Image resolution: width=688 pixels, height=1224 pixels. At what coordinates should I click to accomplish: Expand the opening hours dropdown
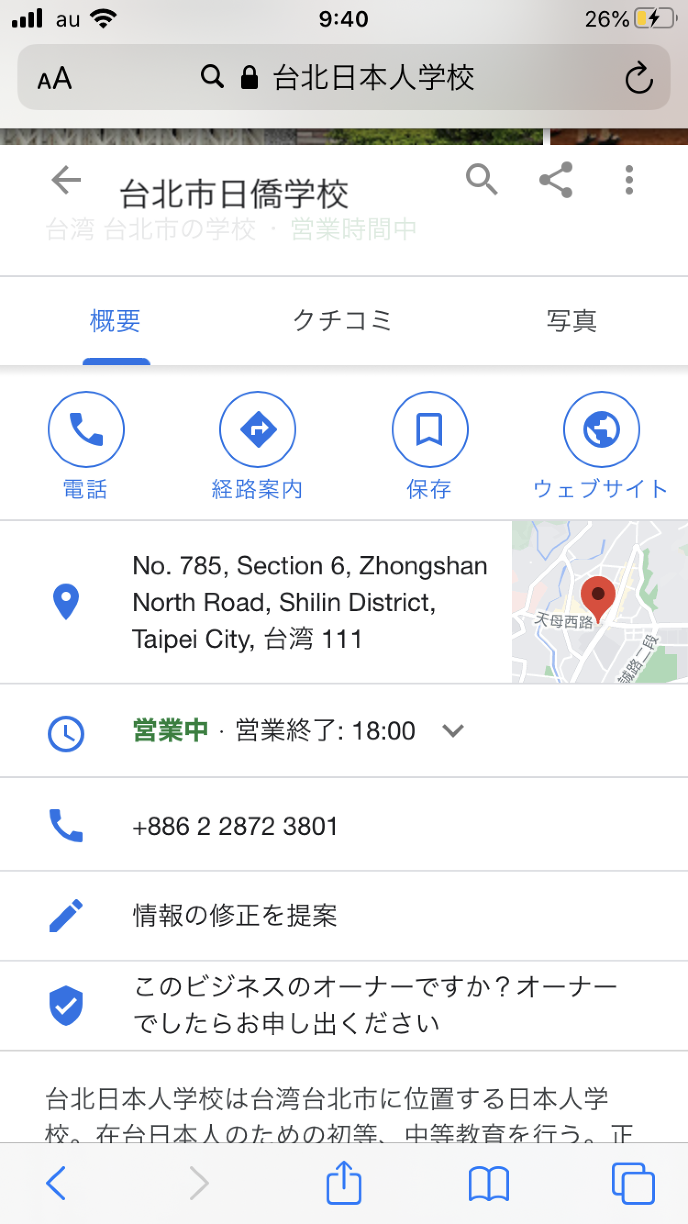coord(453,731)
